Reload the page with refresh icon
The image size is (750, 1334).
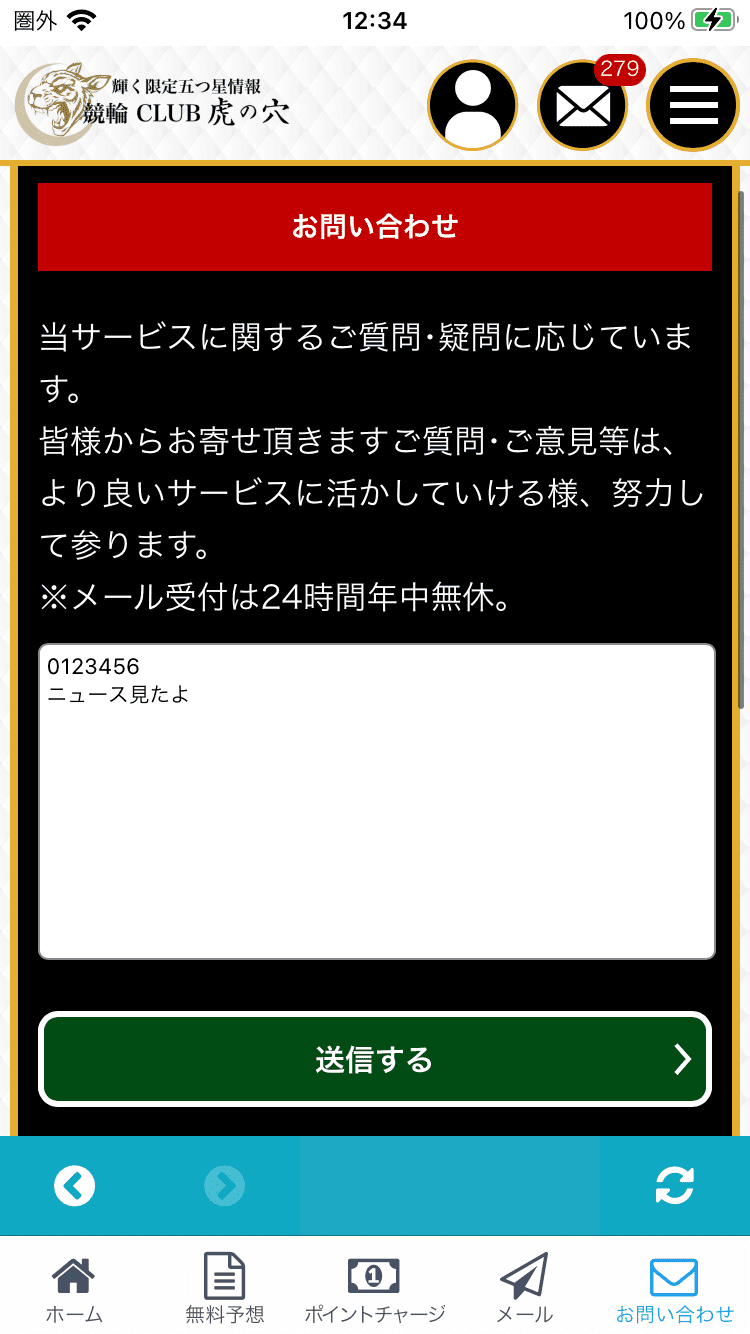coord(674,1186)
